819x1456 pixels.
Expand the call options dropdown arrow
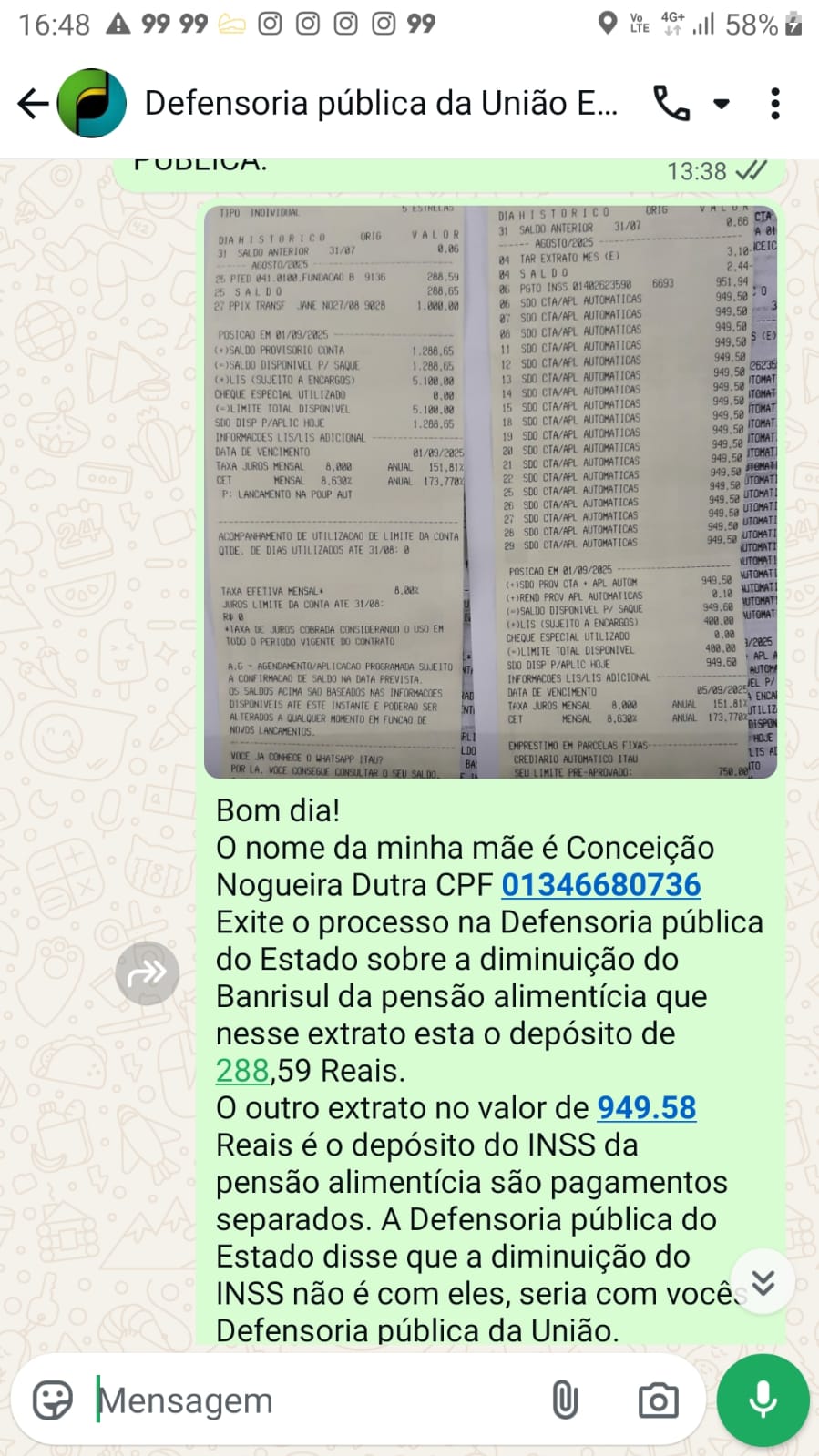coord(722,104)
